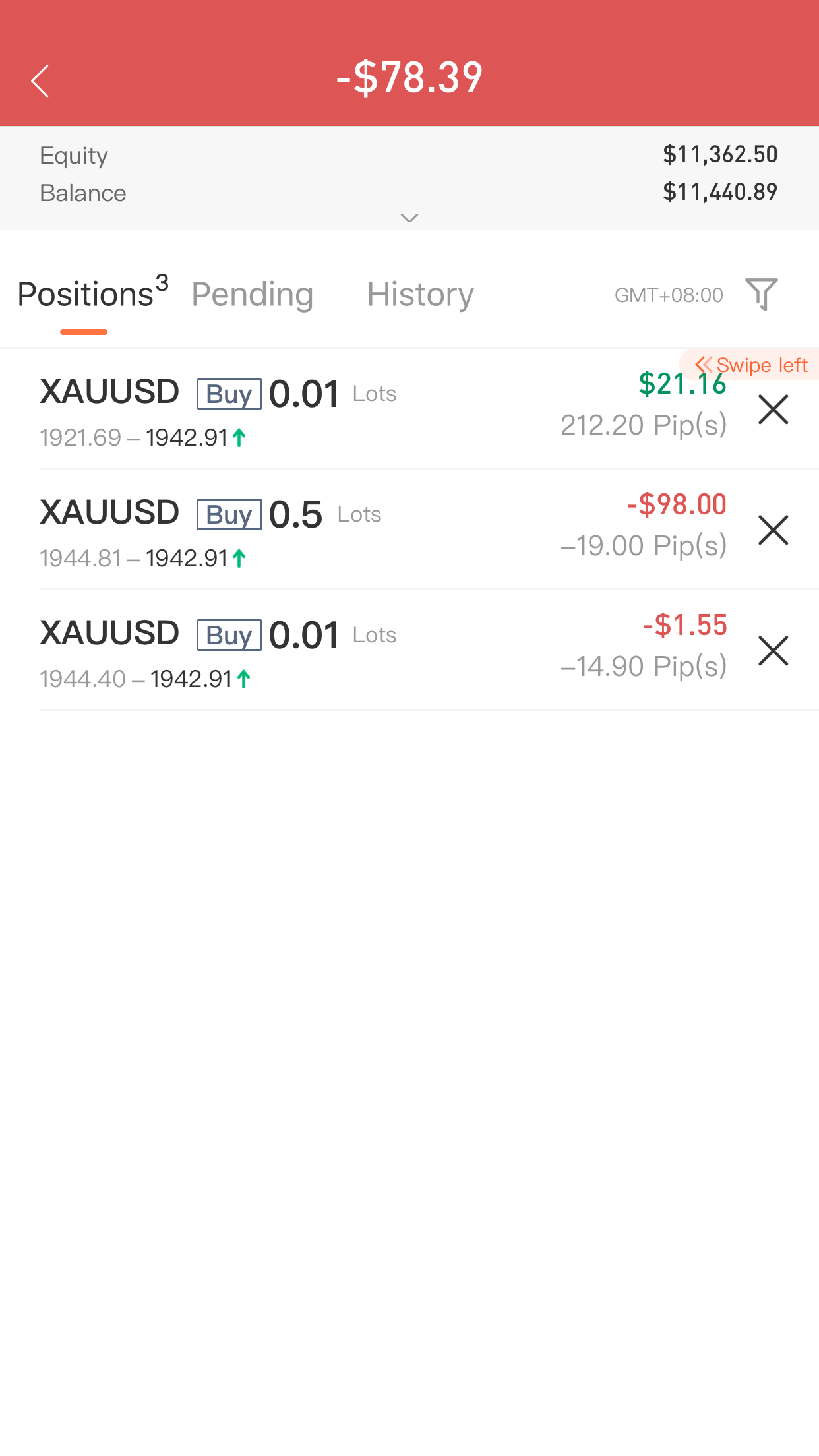Close the XAUUSD position showing $21.16 profit

773,409
